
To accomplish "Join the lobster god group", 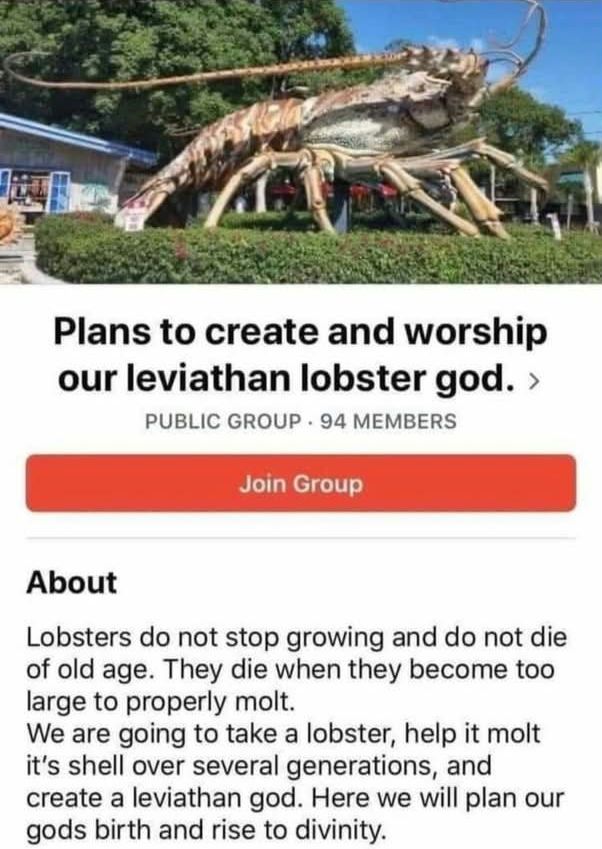I will click(x=300, y=484).
